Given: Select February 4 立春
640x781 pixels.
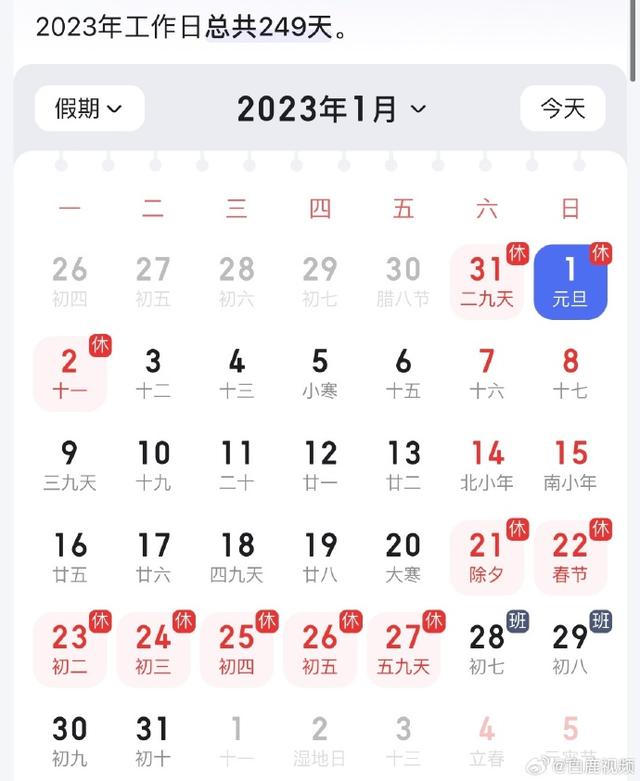Looking at the screenshot, I should 487,740.
